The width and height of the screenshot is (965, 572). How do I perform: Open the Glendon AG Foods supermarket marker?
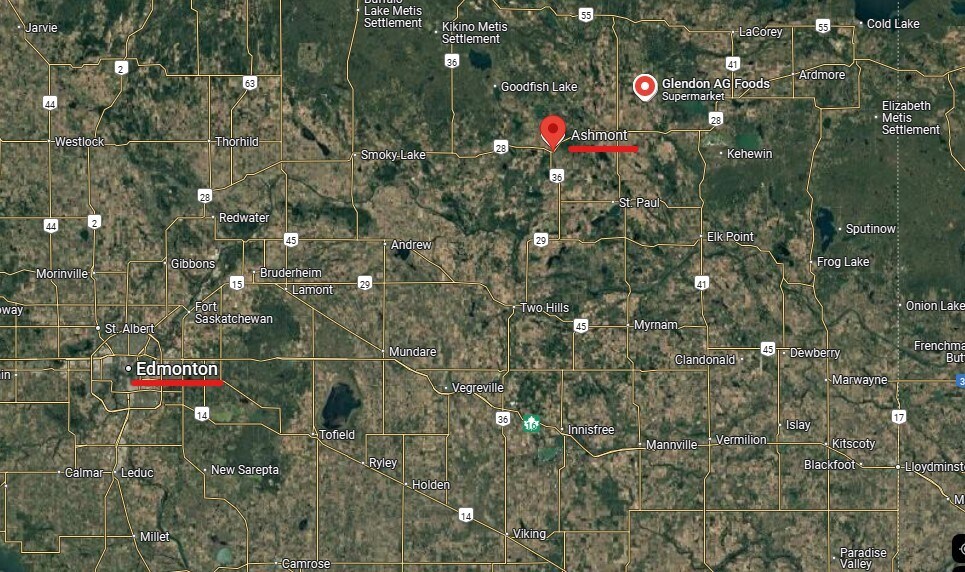646,88
